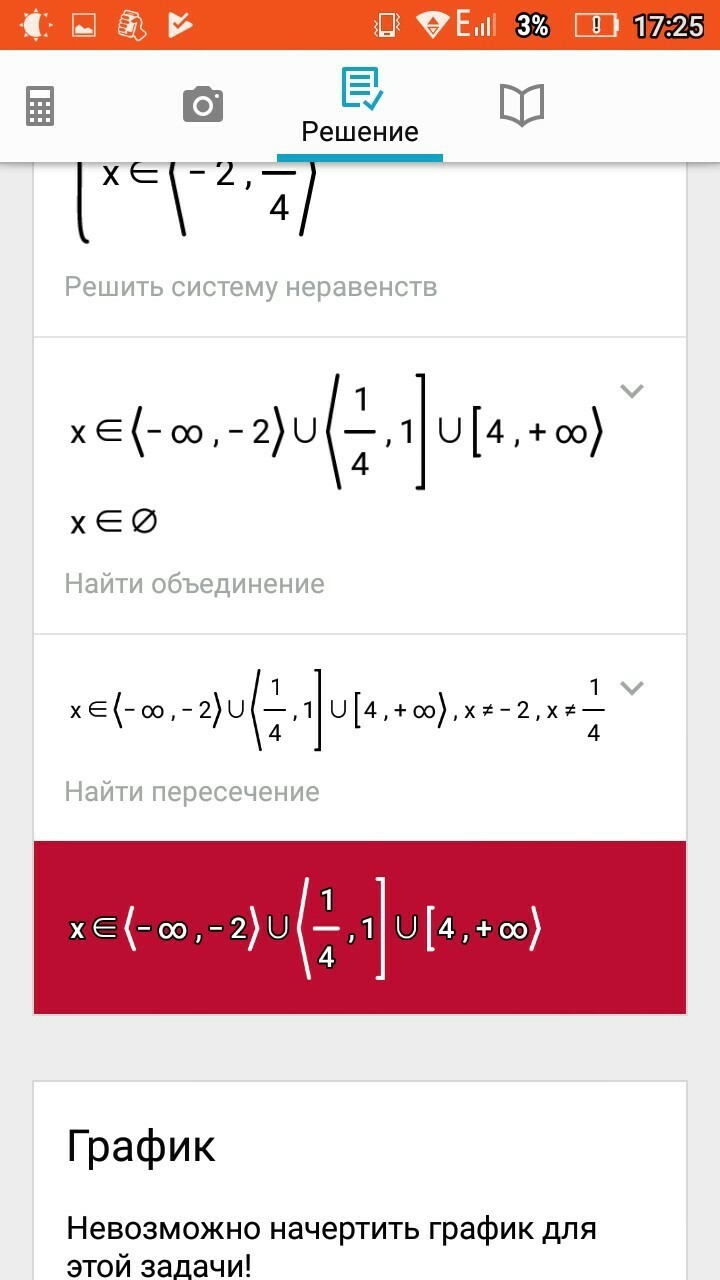720x1280 pixels.
Task: Open the final answer in red card
Action: point(360,927)
